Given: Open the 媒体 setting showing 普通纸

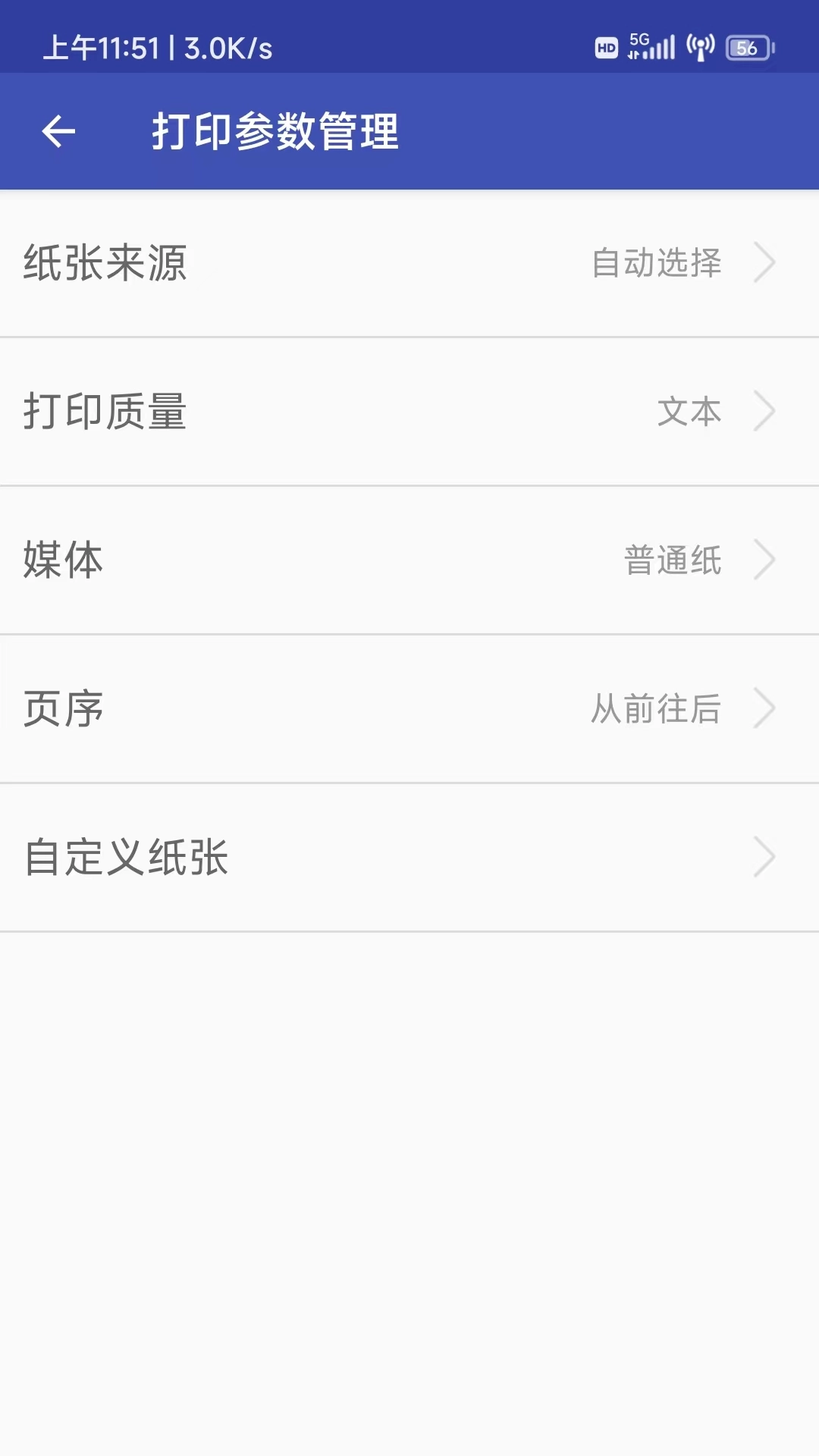Looking at the screenshot, I should (409, 560).
